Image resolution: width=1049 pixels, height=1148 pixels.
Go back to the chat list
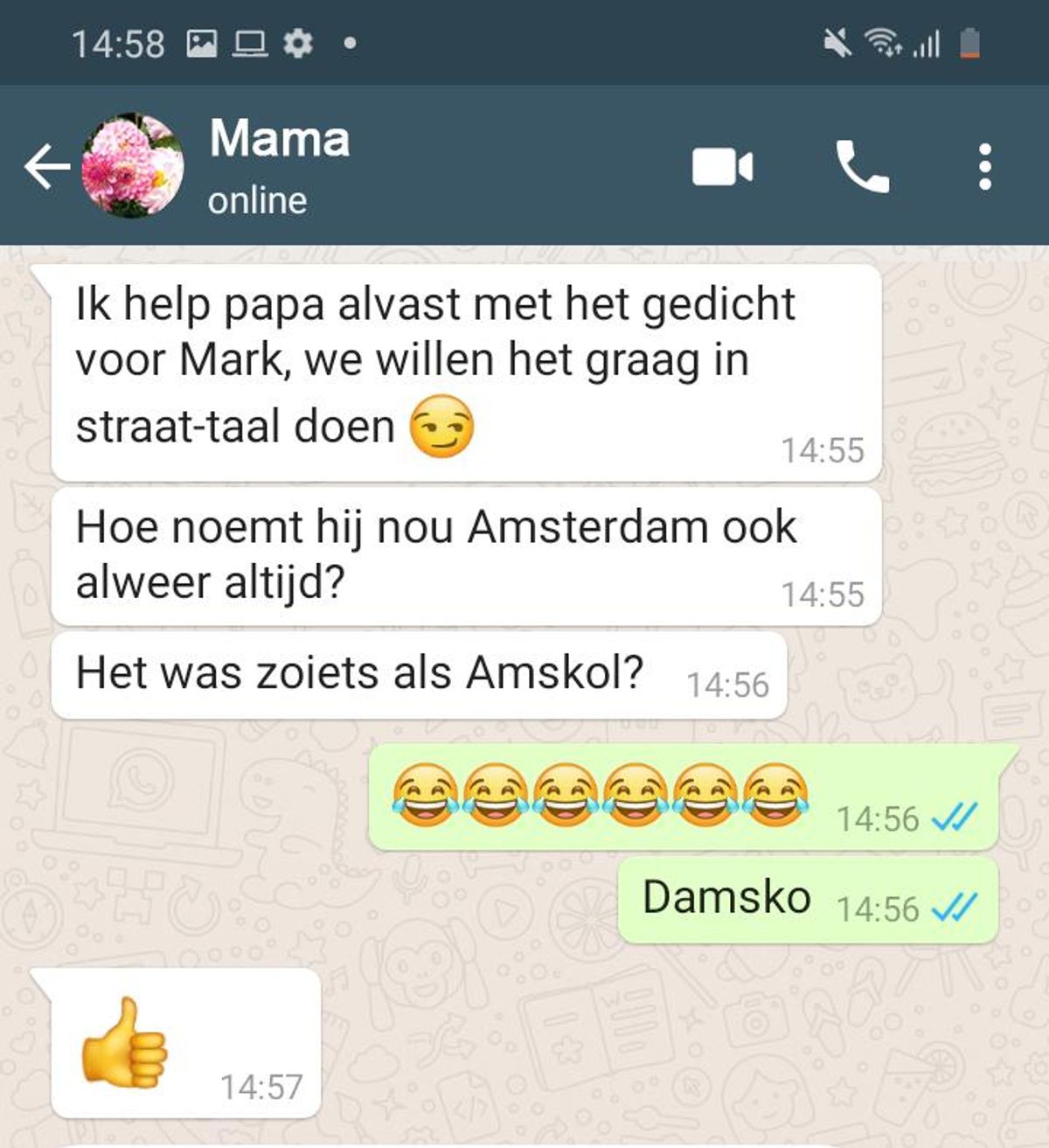pos(45,166)
